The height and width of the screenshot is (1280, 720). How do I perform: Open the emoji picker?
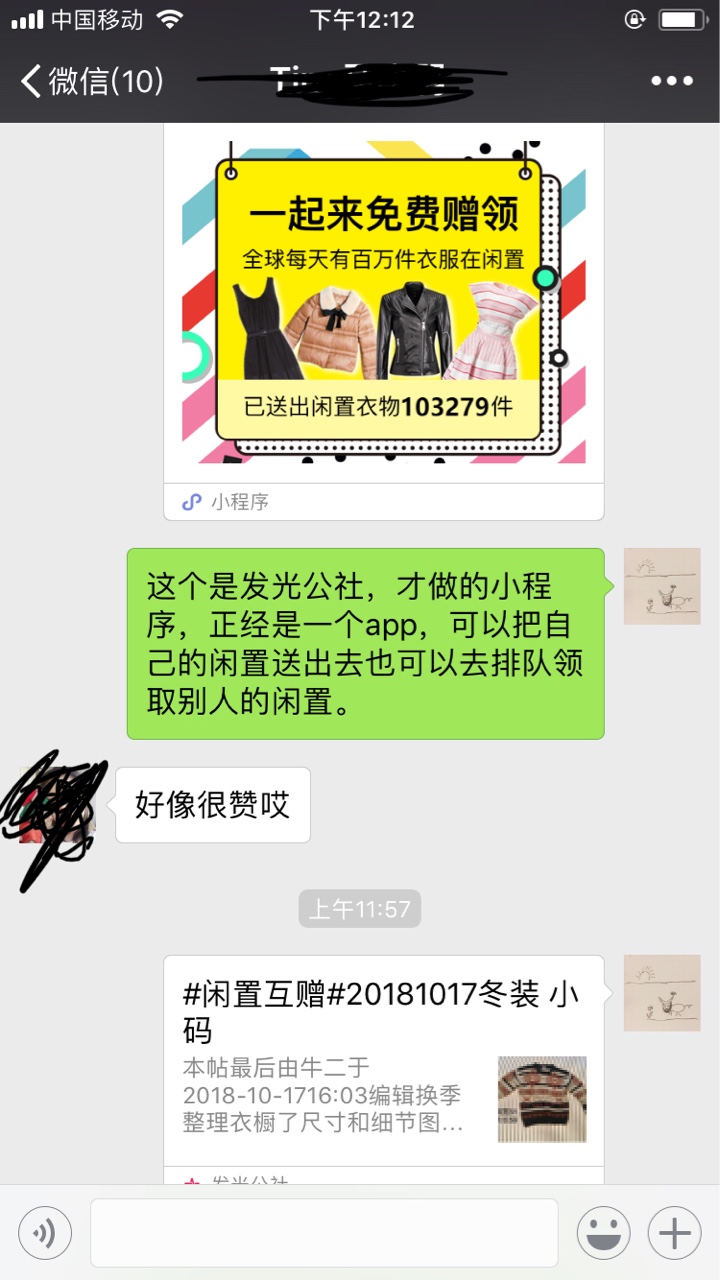603,1233
